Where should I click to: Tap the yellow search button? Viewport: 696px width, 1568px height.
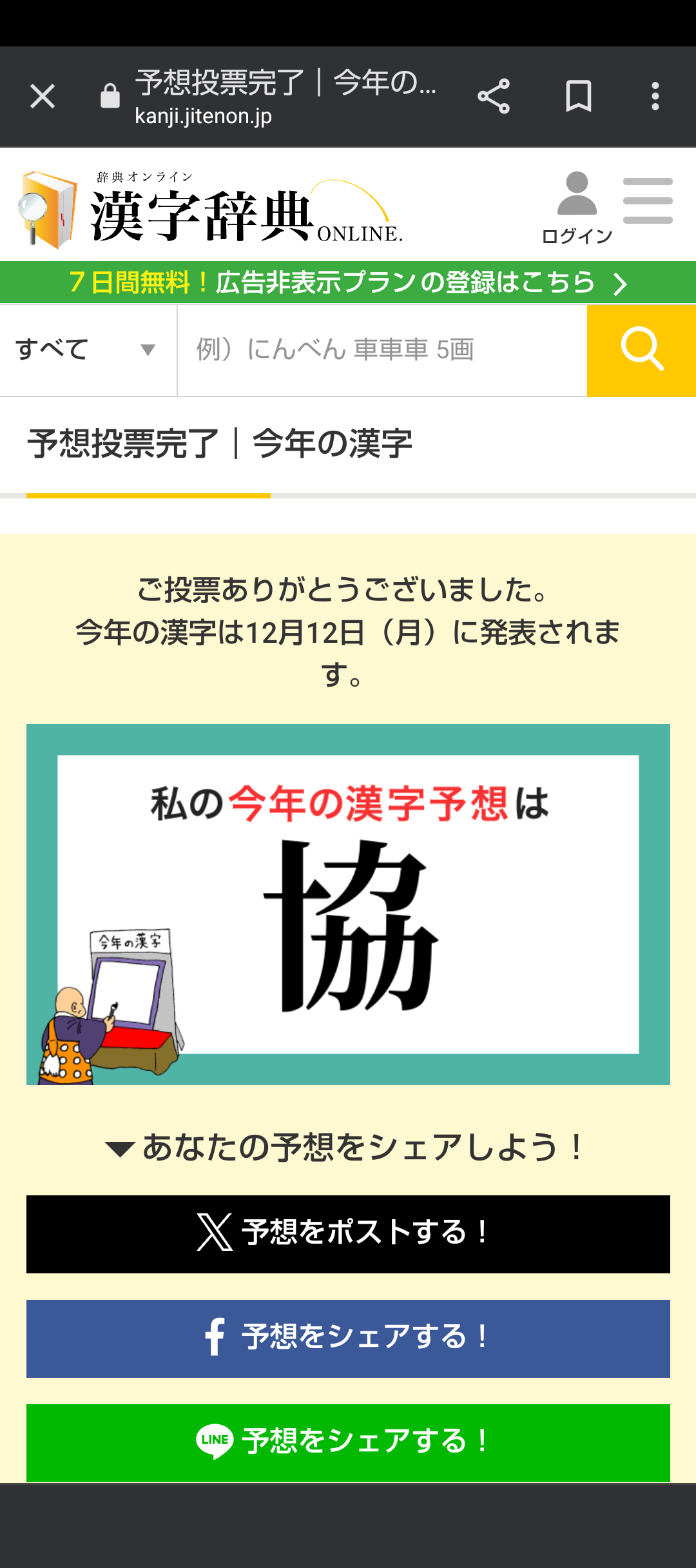click(x=641, y=350)
